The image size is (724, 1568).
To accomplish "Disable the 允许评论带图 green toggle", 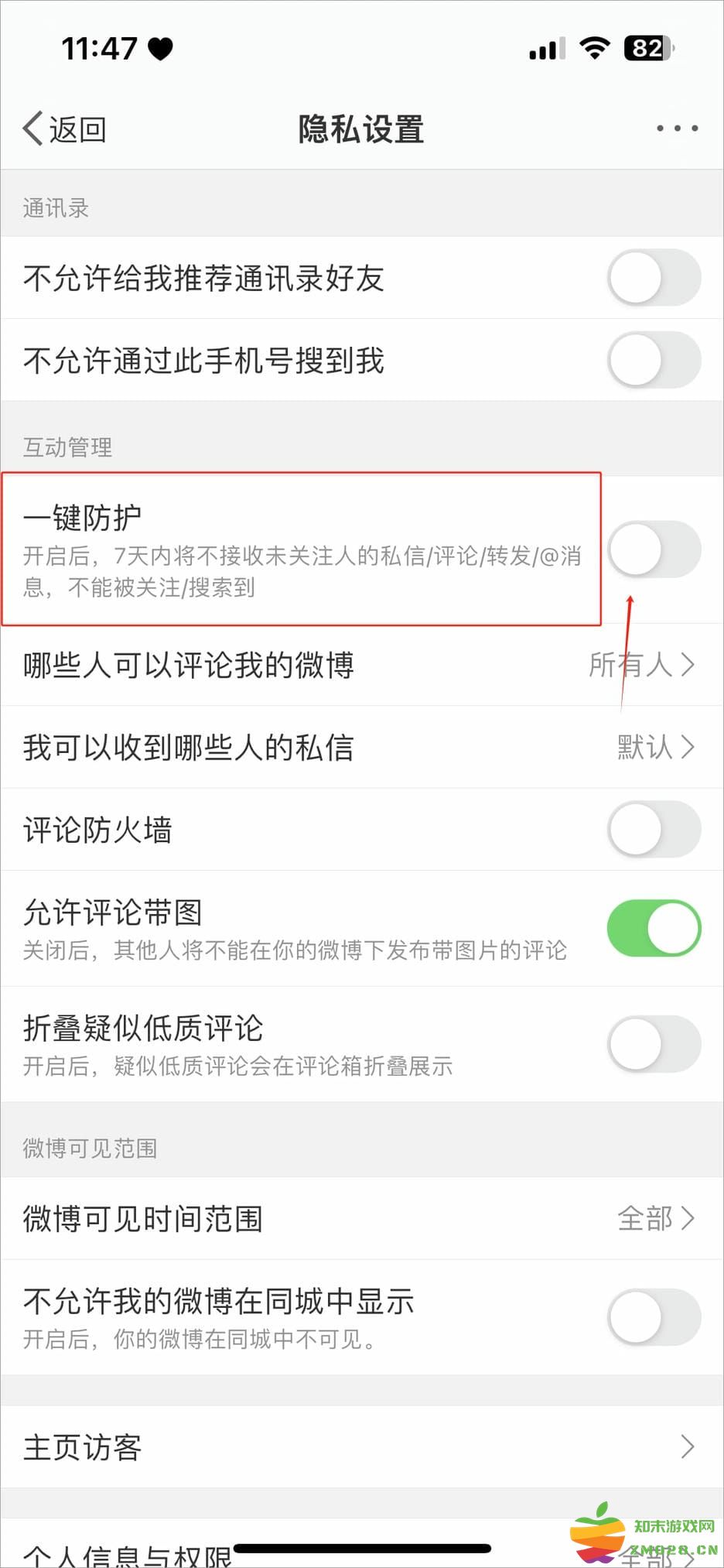I will point(654,927).
